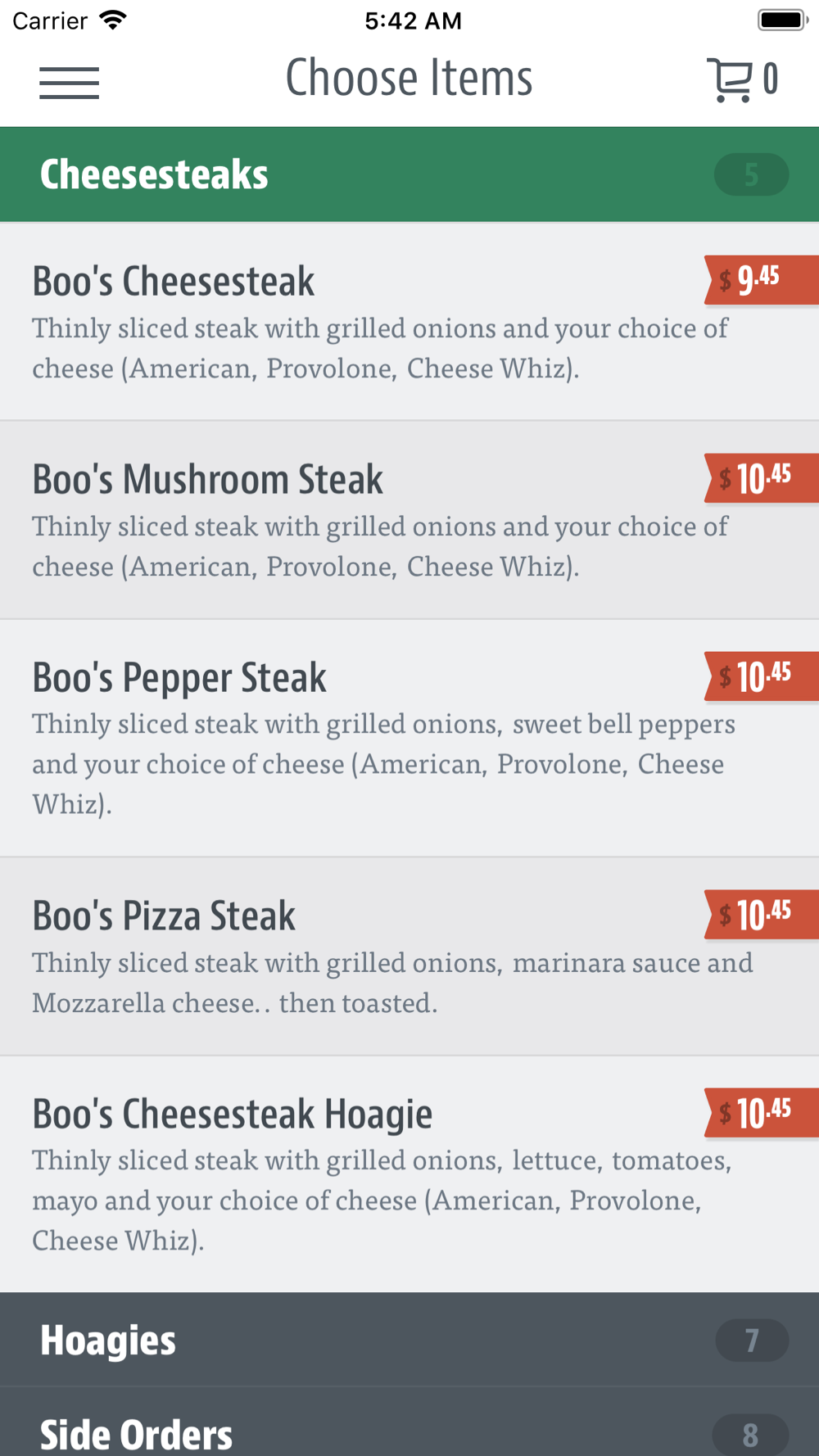Screen dimensions: 819x1456
Task: Expand the Hoagies category
Action: tap(409, 1340)
